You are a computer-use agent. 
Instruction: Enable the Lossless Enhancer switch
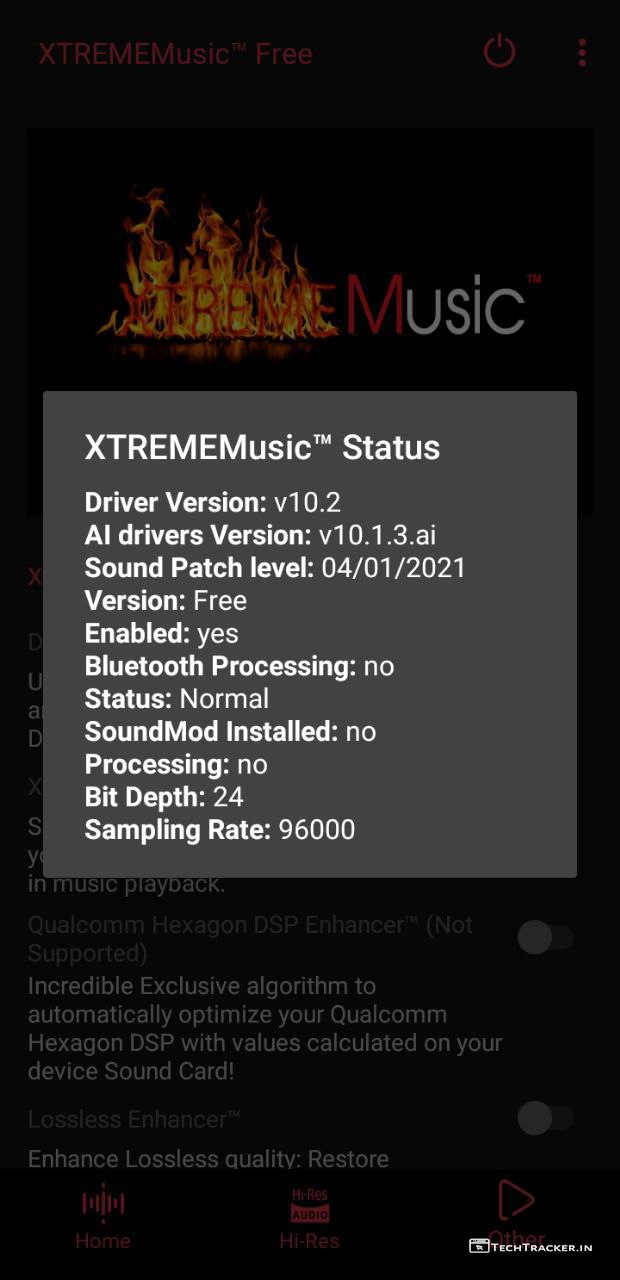pyautogui.click(x=545, y=1118)
